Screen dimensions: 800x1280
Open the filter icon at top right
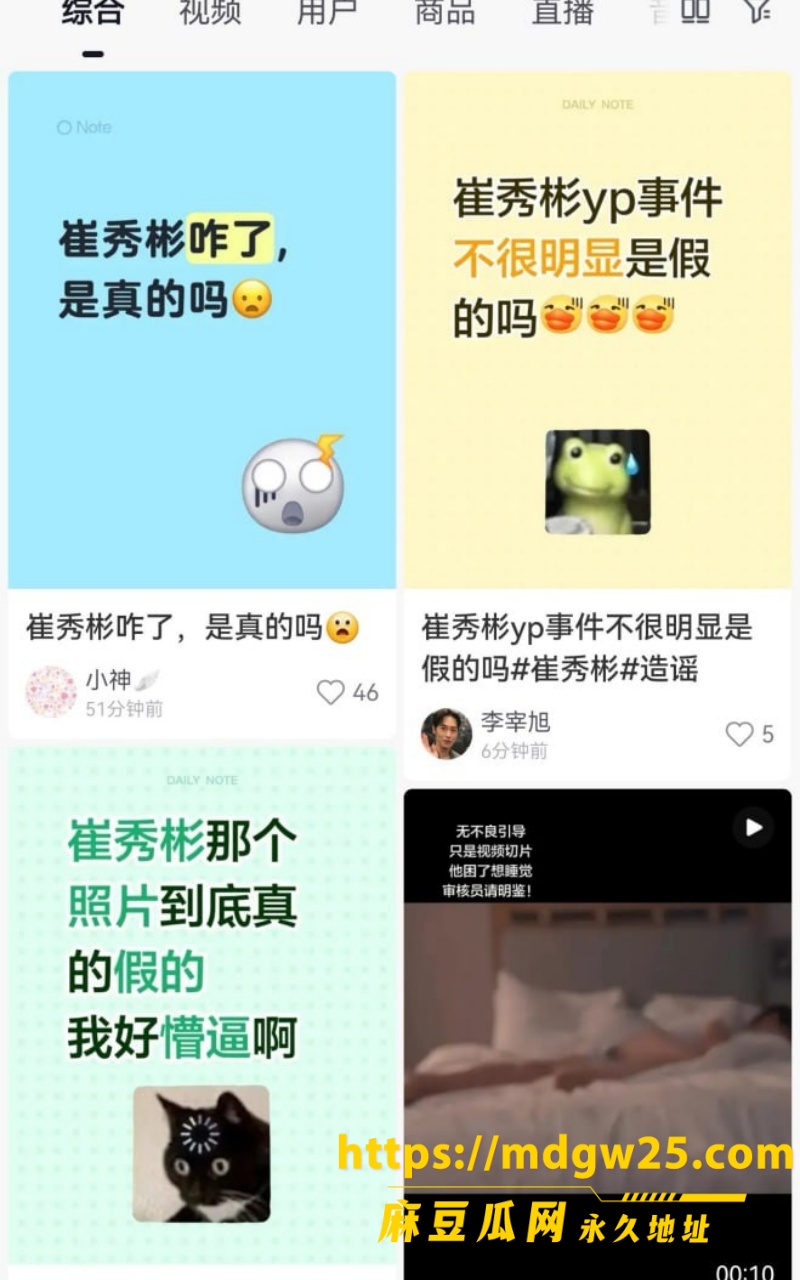[x=757, y=10]
